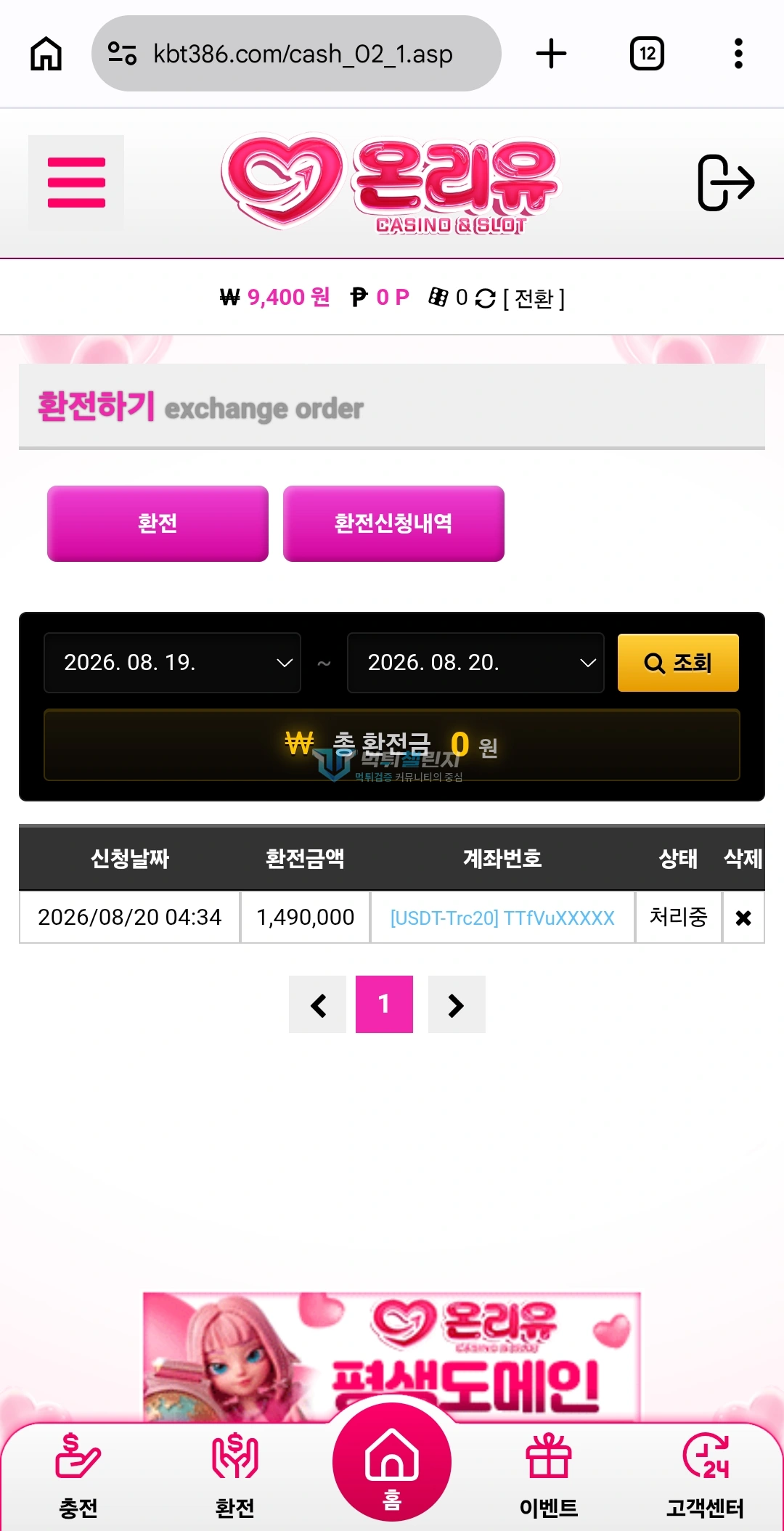The image size is (784, 1531).
Task: Tap the logout icon in header
Action: 726,182
